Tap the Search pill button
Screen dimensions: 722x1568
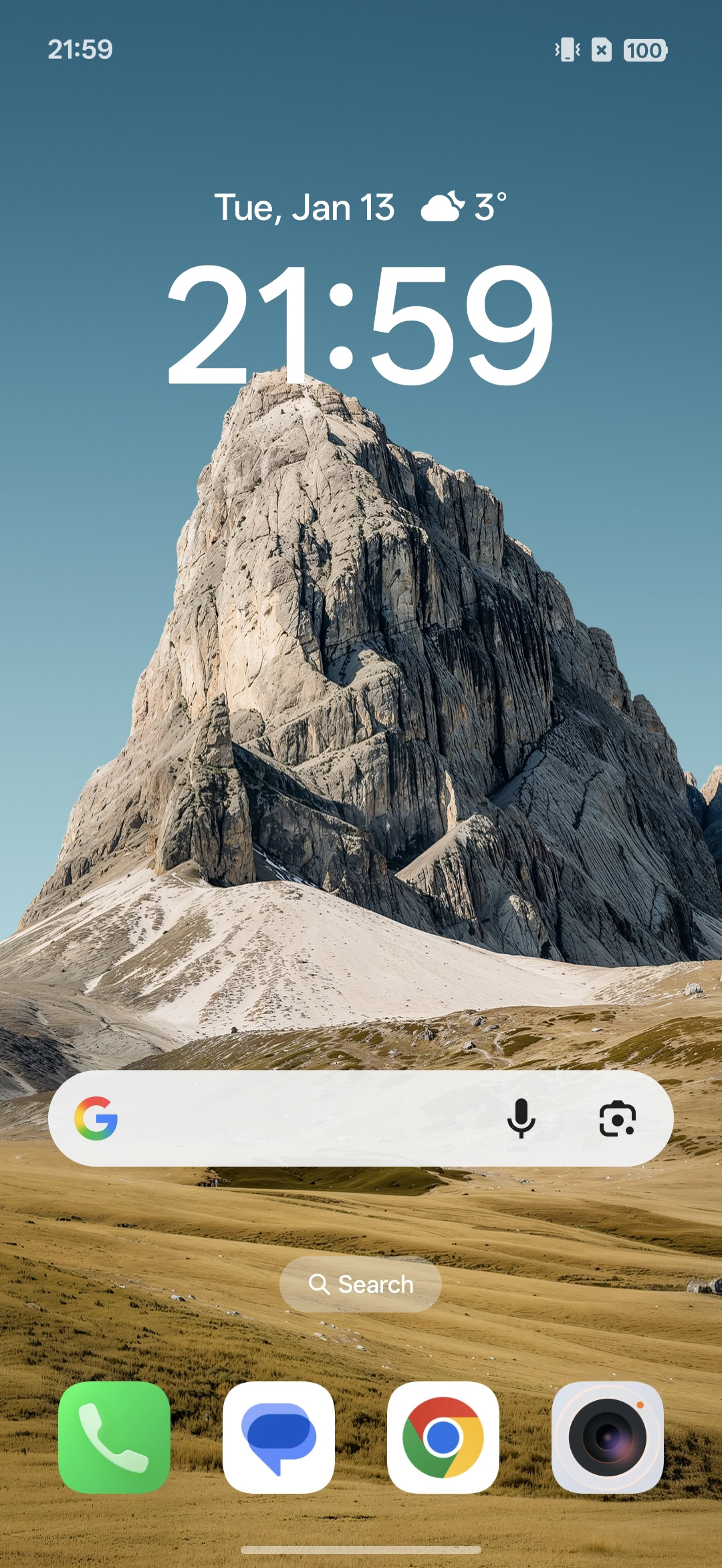(360, 1284)
